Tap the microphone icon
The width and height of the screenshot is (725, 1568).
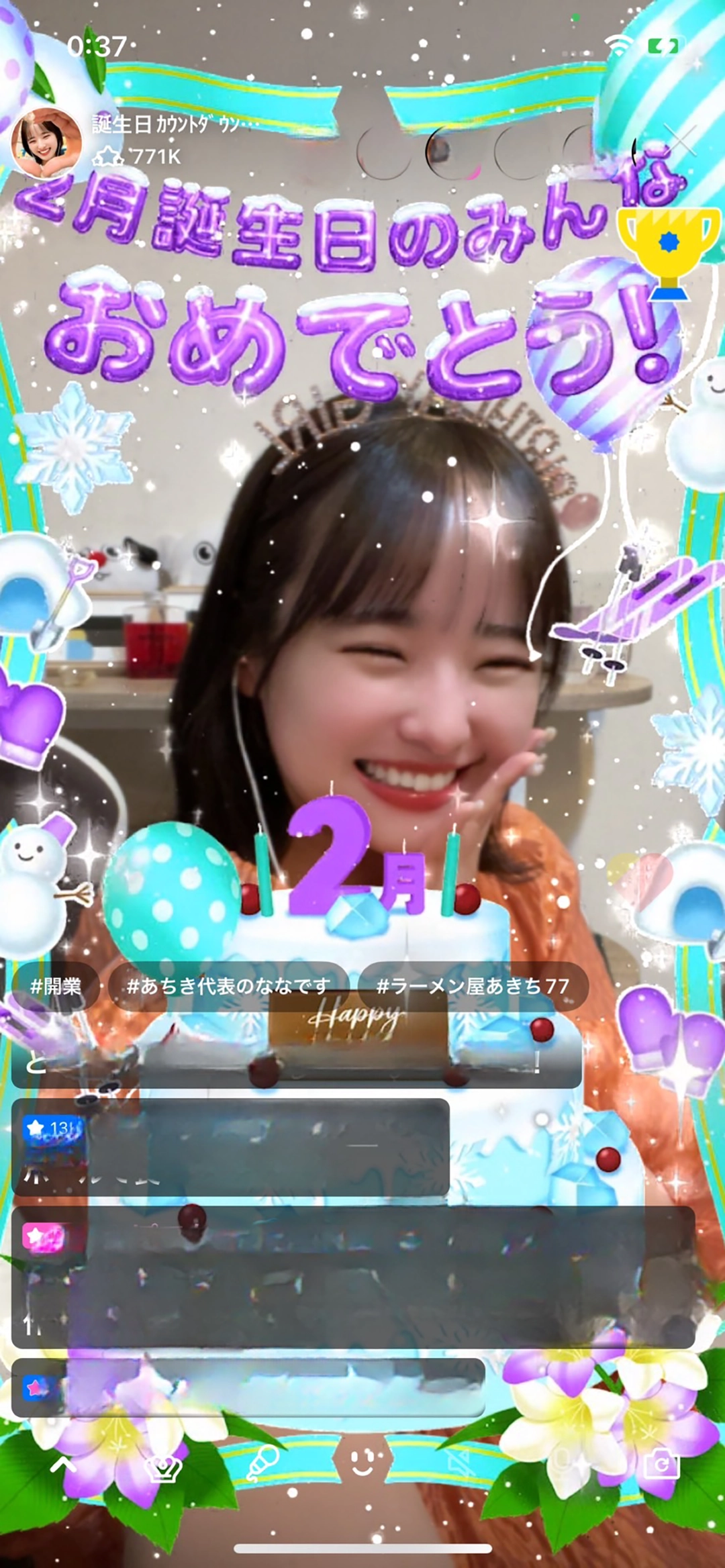[x=262, y=1463]
